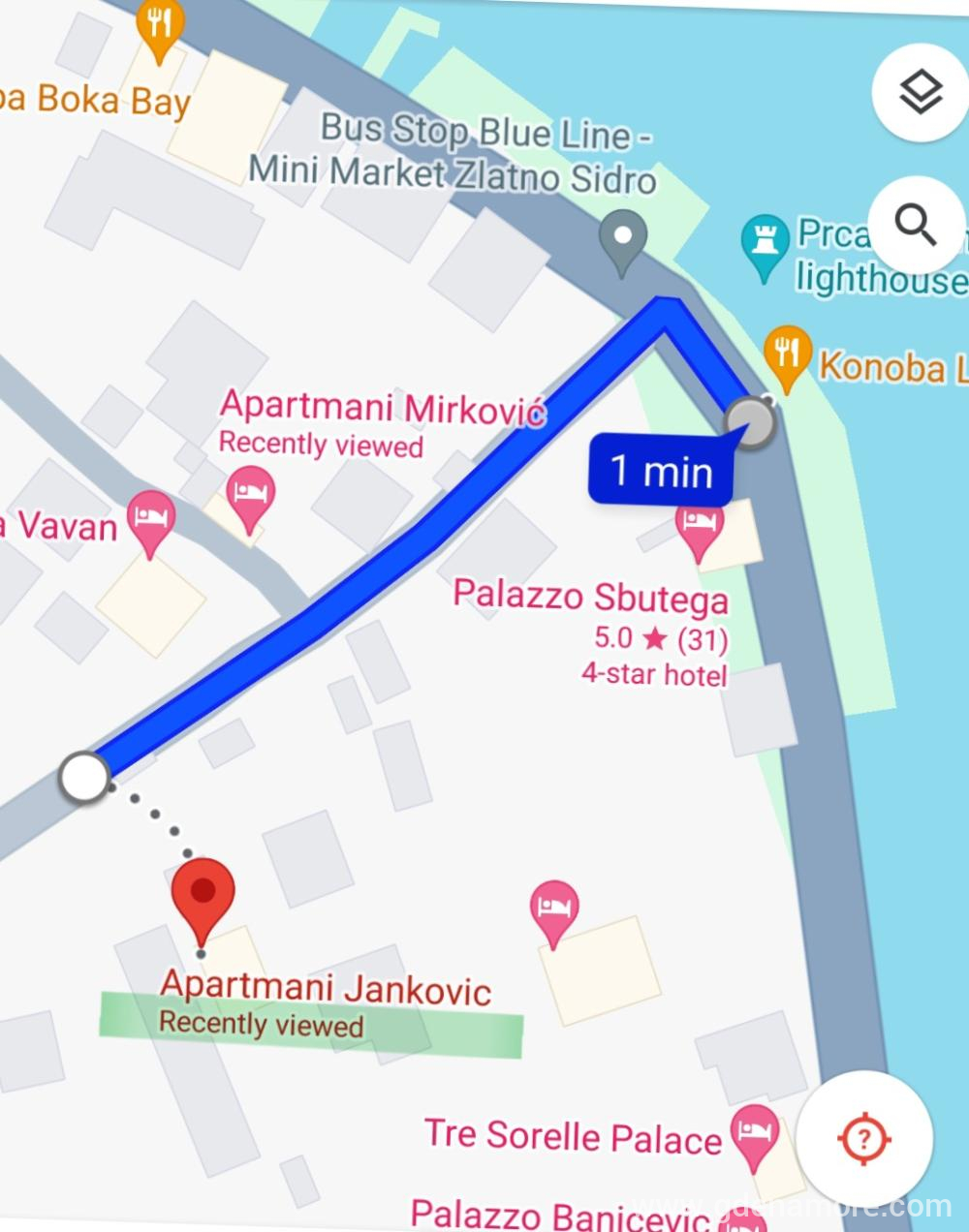The width and height of the screenshot is (969, 1232).
Task: Tap the 1 min route time label
Action: pos(661,472)
